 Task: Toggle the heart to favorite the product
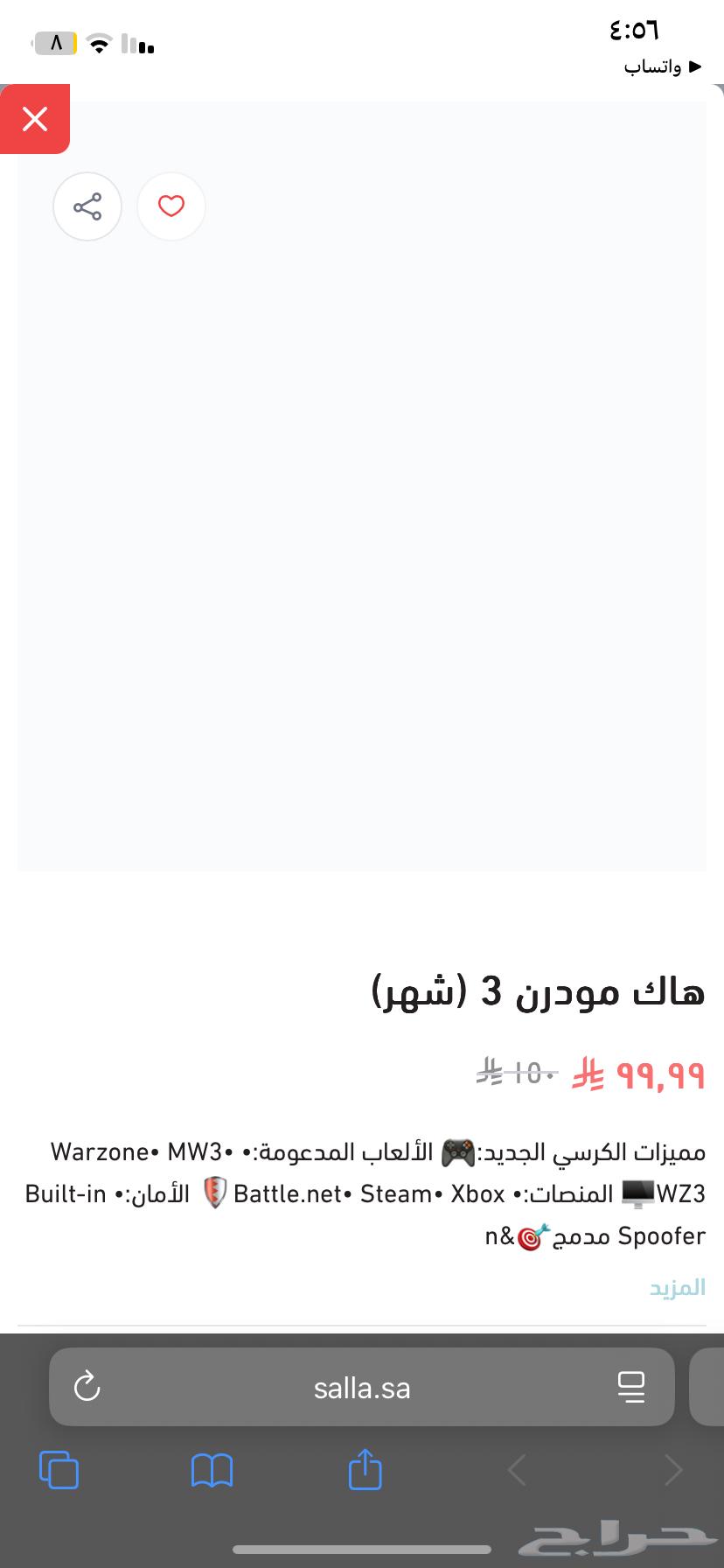tap(171, 206)
